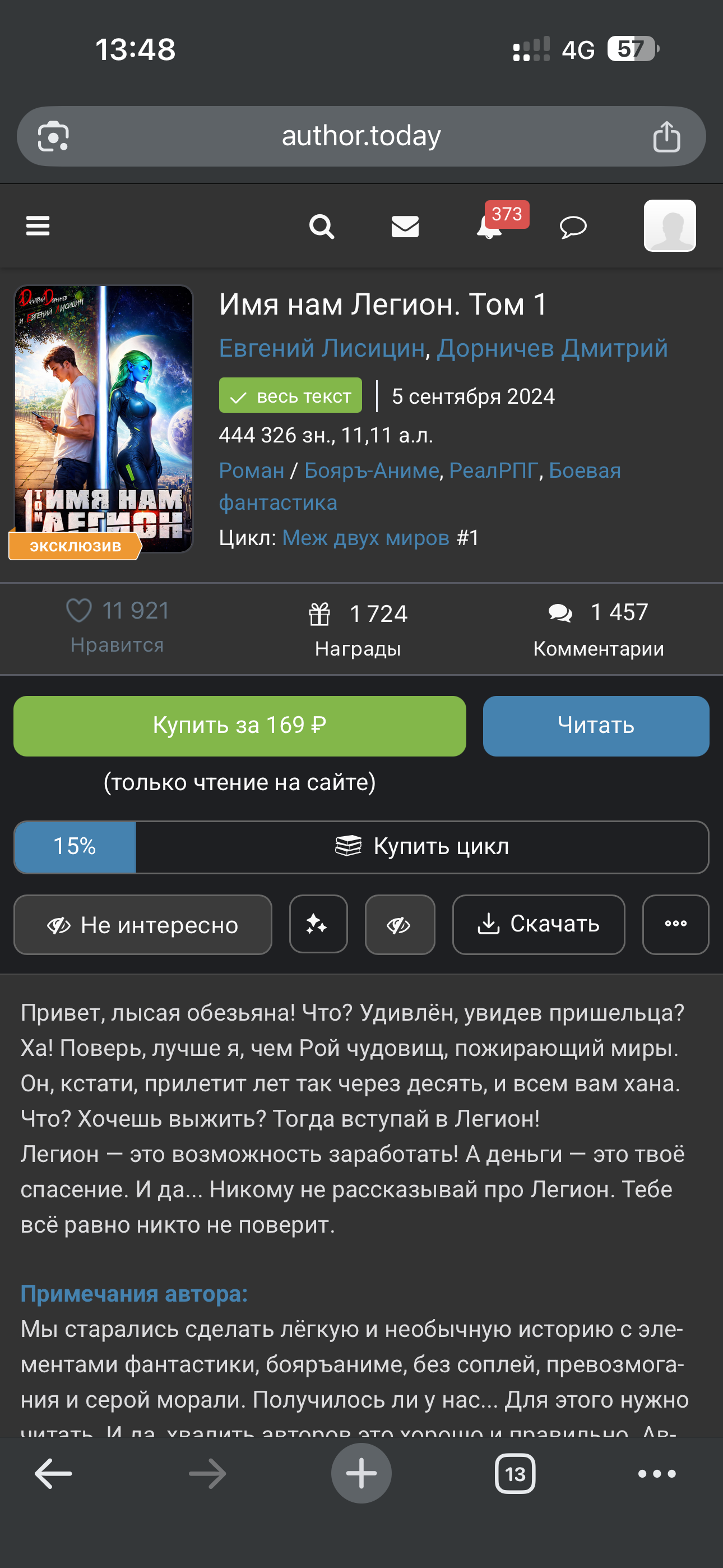
Task: Tap the Читать button
Action: [596, 726]
